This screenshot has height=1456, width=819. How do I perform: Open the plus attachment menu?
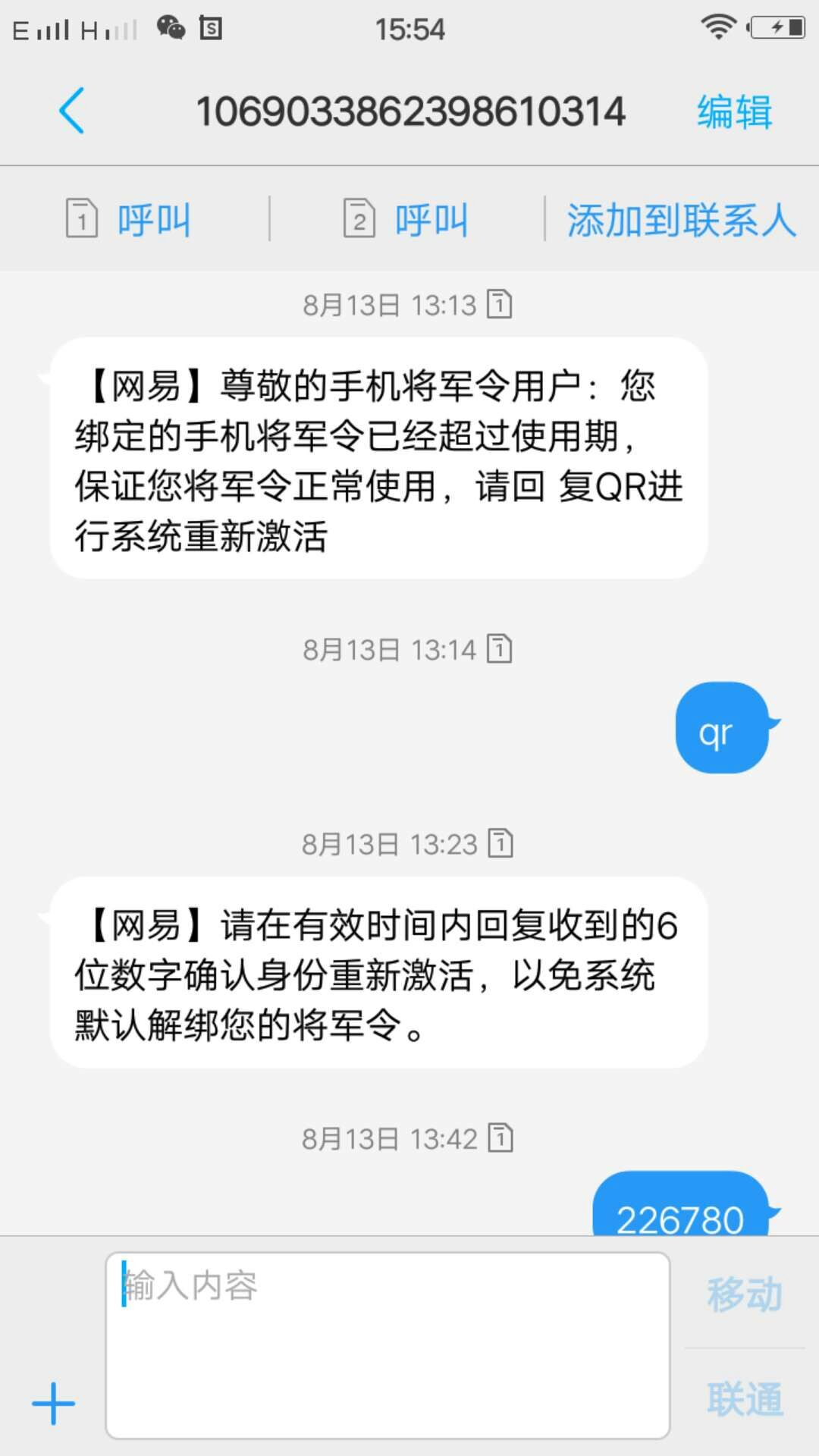pos(53,1403)
